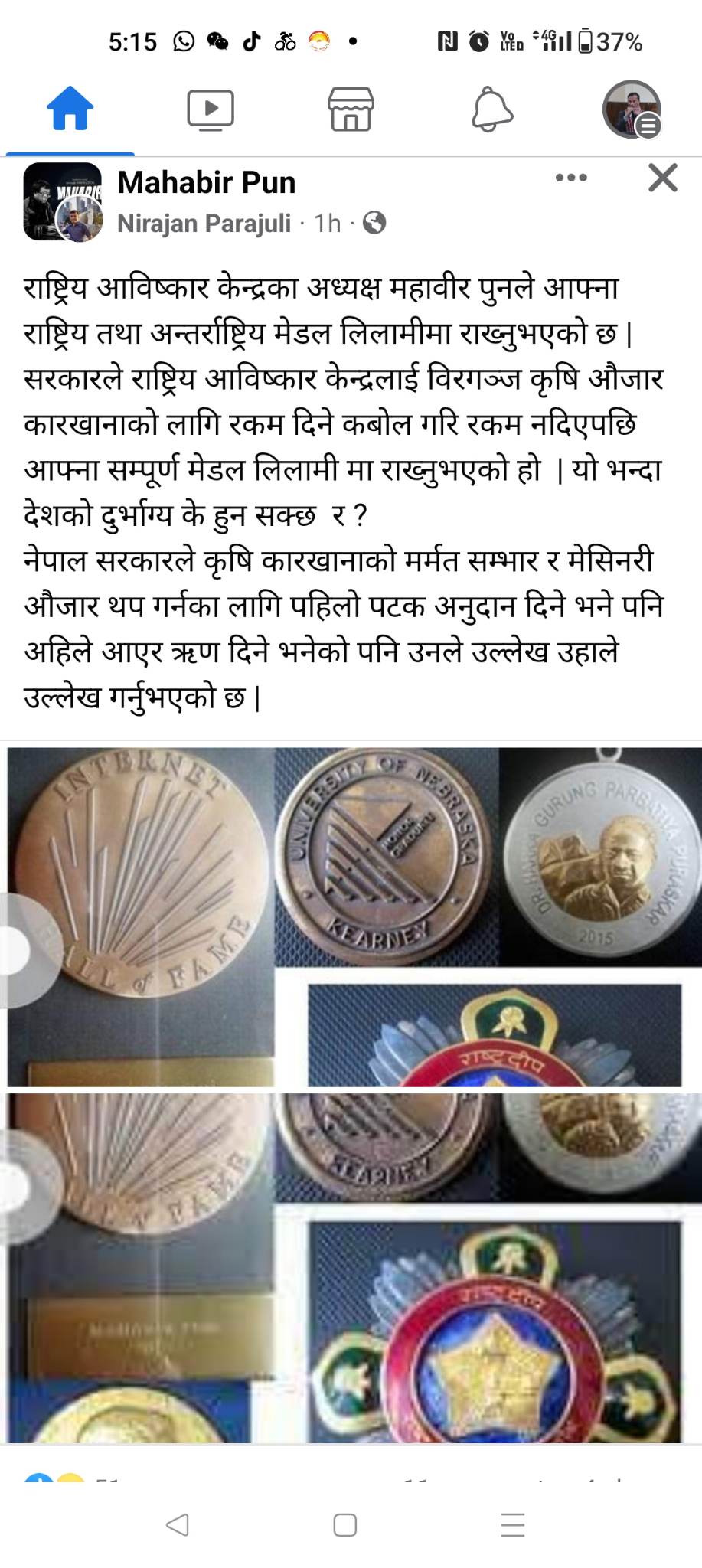This screenshot has width=702, height=1568.
Task: Open the Marketplace storefront icon
Action: coord(351,109)
